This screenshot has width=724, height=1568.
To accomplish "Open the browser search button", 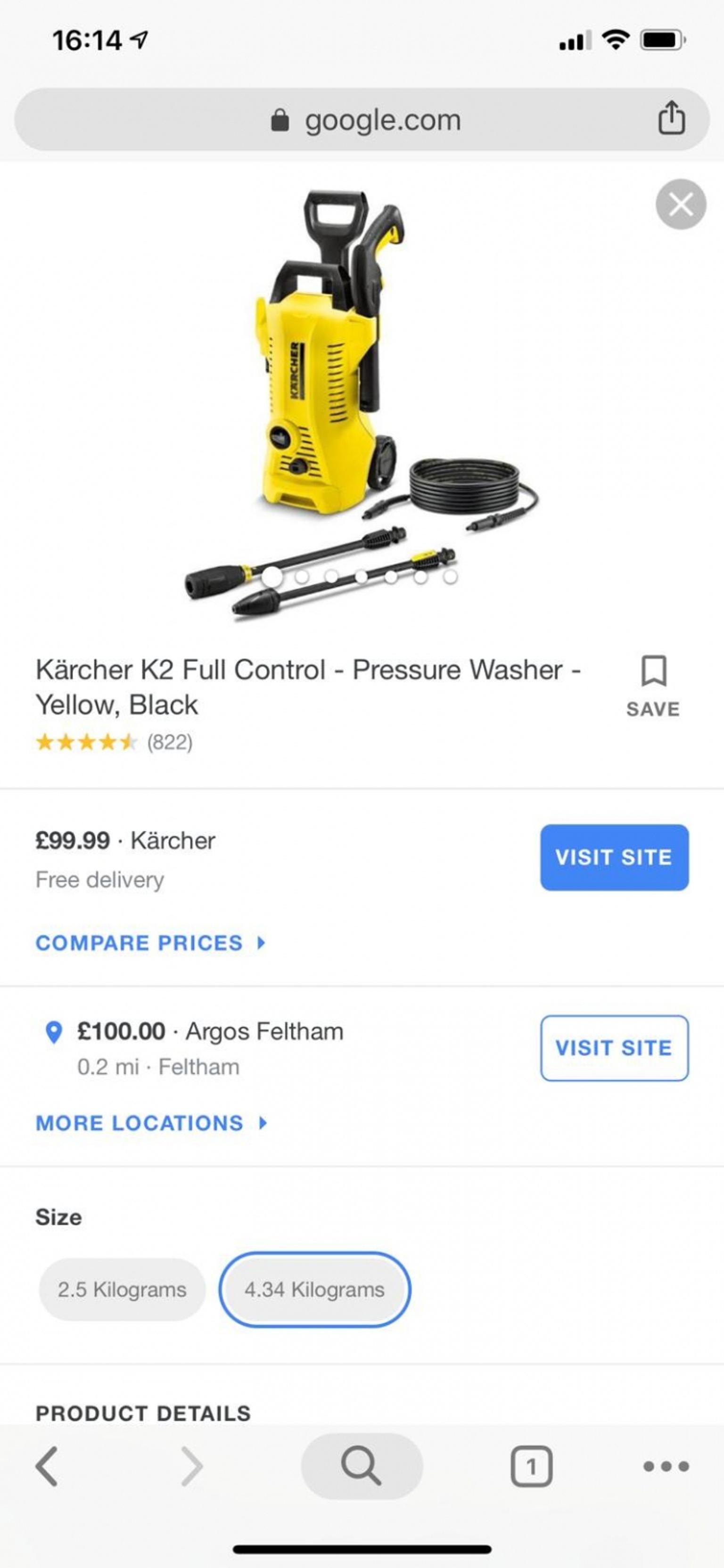I will [x=362, y=1466].
